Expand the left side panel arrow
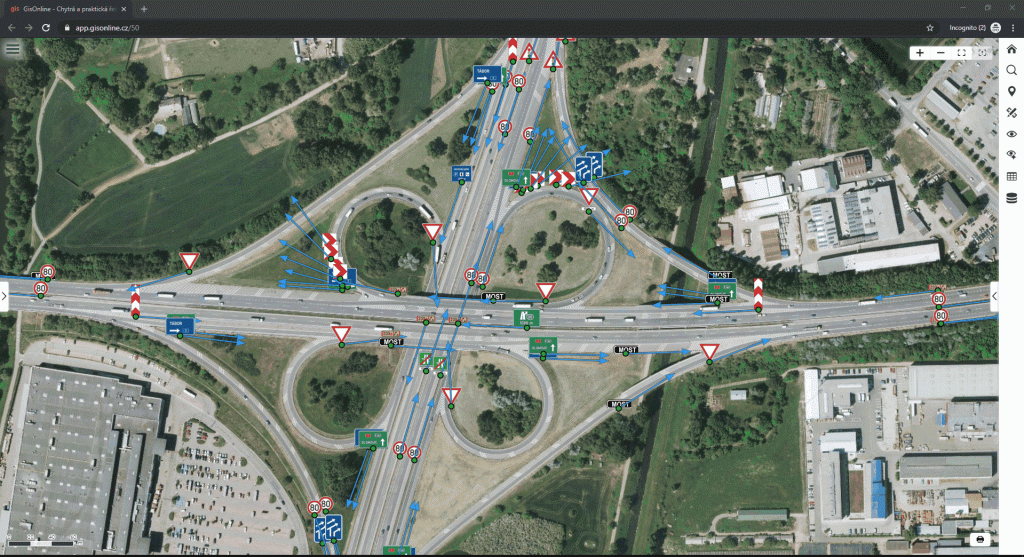 pos(5,296)
